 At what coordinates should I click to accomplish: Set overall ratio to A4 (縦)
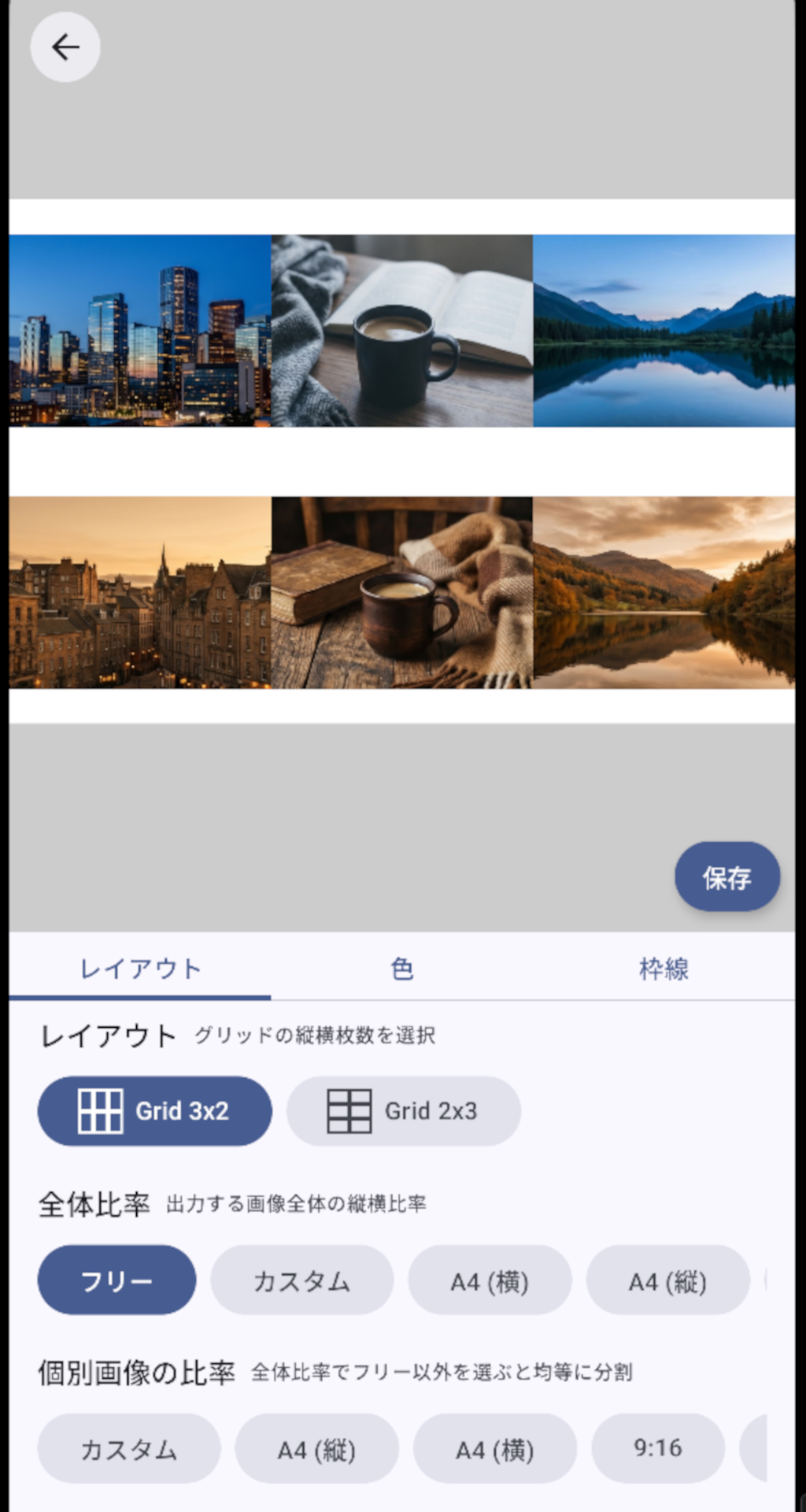click(x=667, y=1280)
